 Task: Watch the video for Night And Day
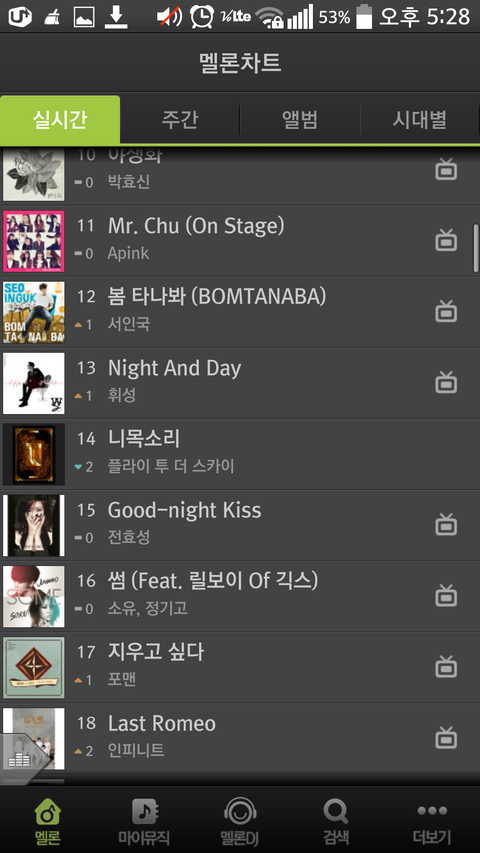coord(446,382)
